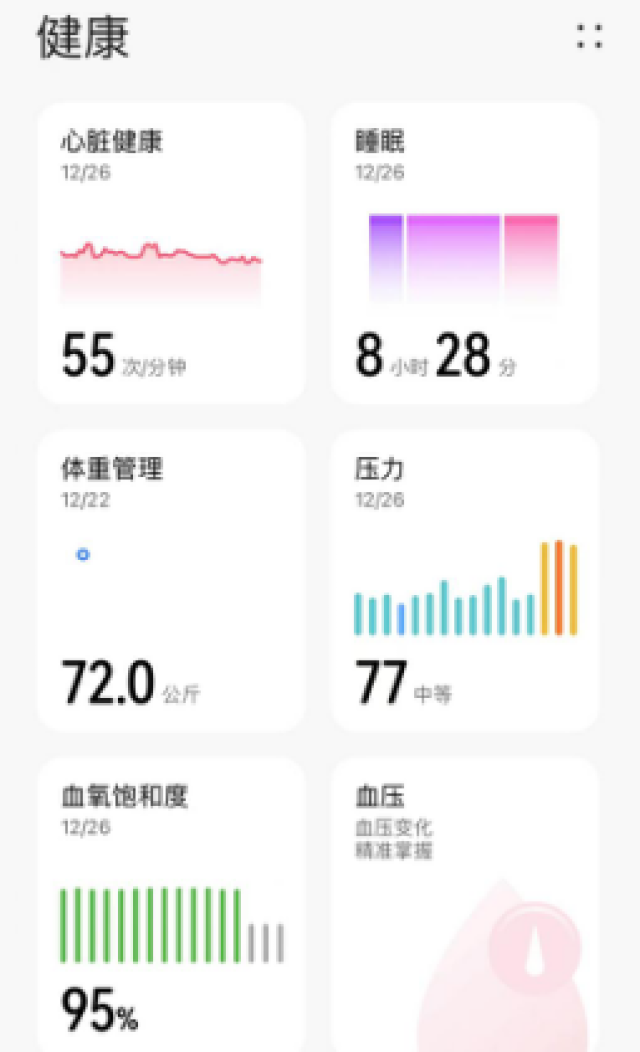Open the 血压 blood pressure card
The image size is (640, 1052).
(x=465, y=900)
